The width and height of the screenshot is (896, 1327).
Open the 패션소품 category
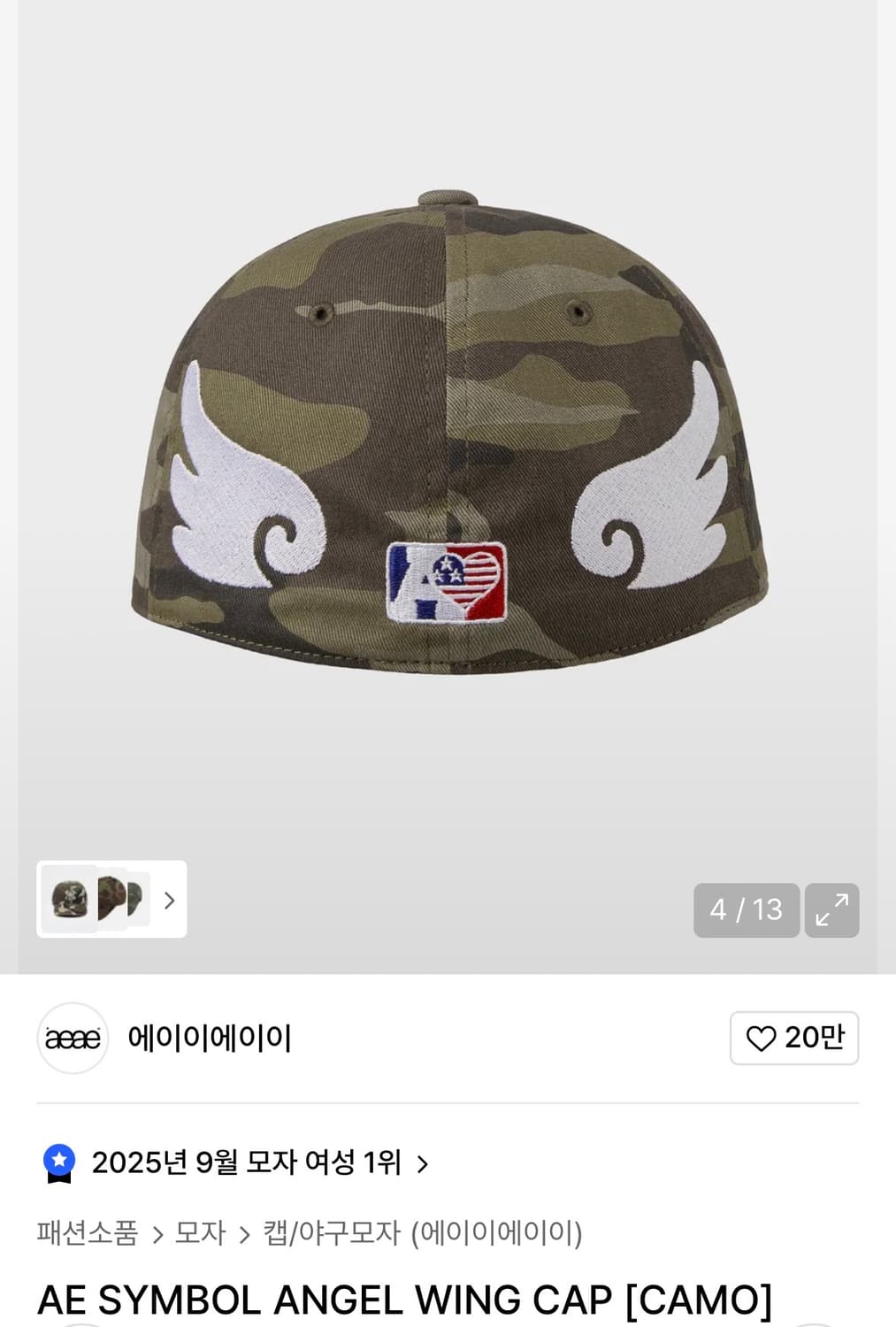[x=84, y=1233]
